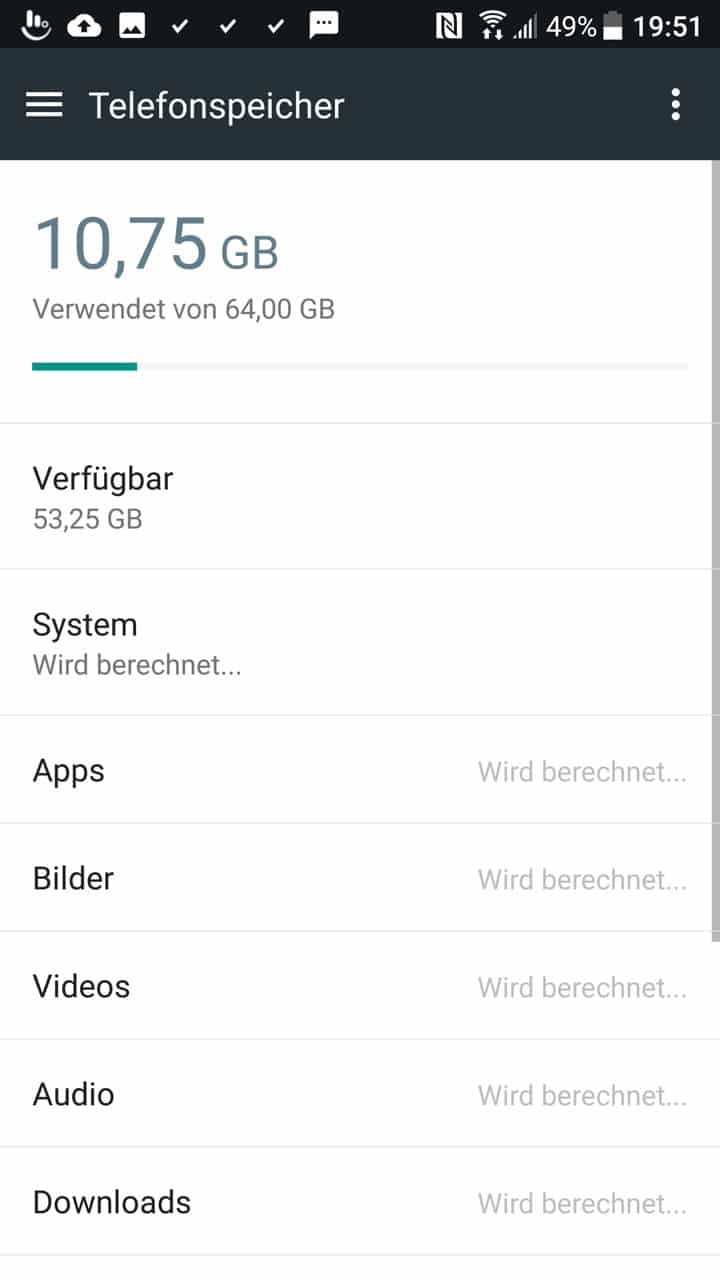Open the hamburger navigation drawer

click(x=44, y=105)
